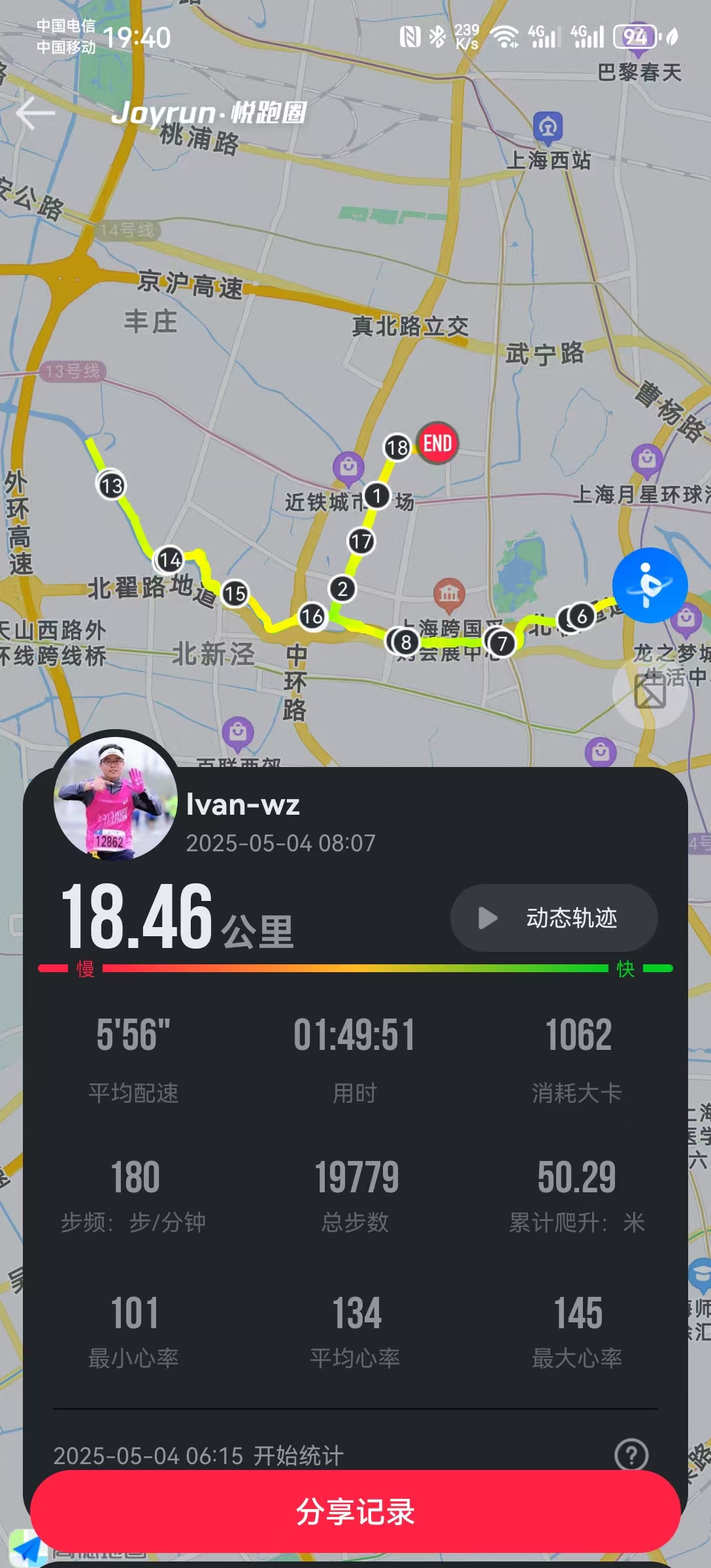
Task: Open Ivan-wz's profile avatar
Action: pos(115,798)
